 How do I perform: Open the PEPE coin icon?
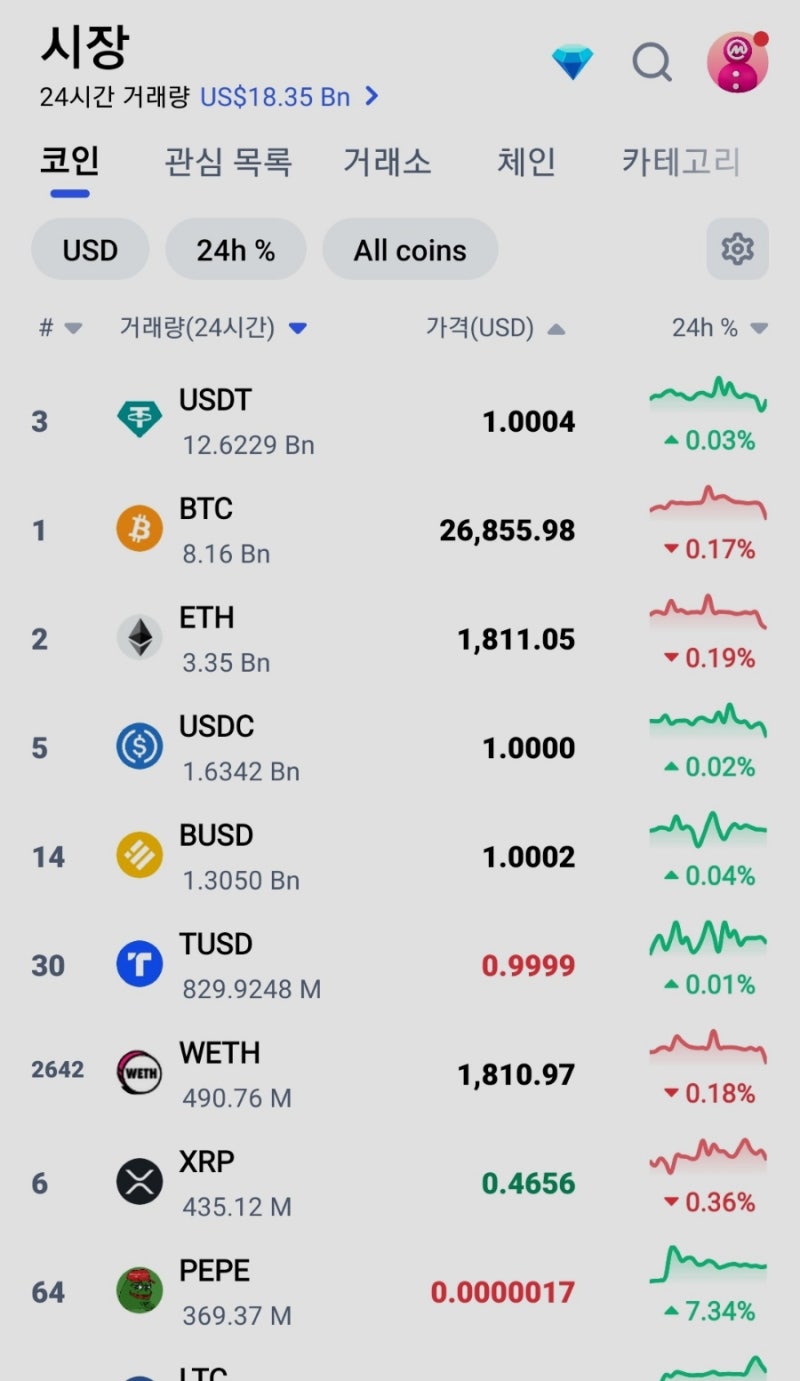pyautogui.click(x=139, y=1283)
